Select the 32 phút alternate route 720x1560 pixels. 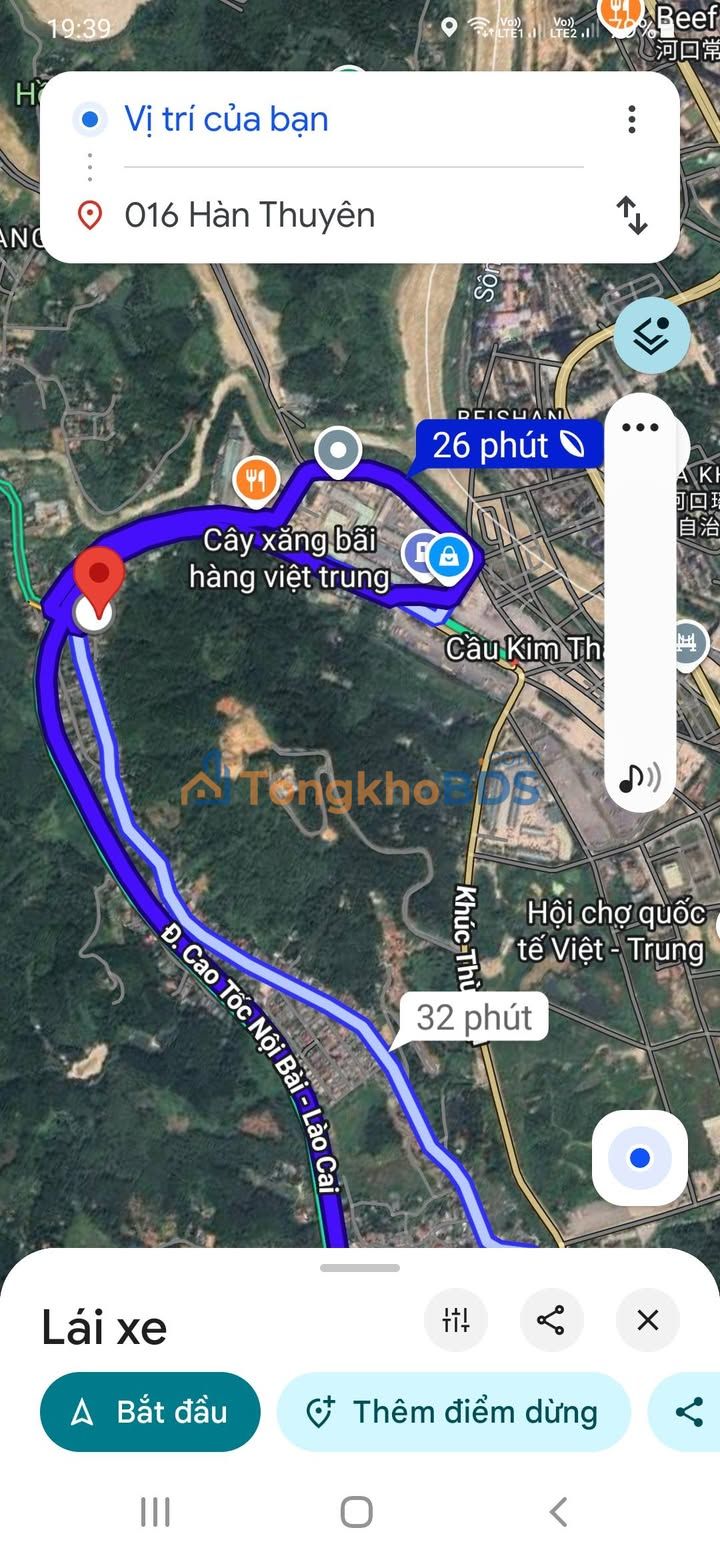tap(474, 1018)
